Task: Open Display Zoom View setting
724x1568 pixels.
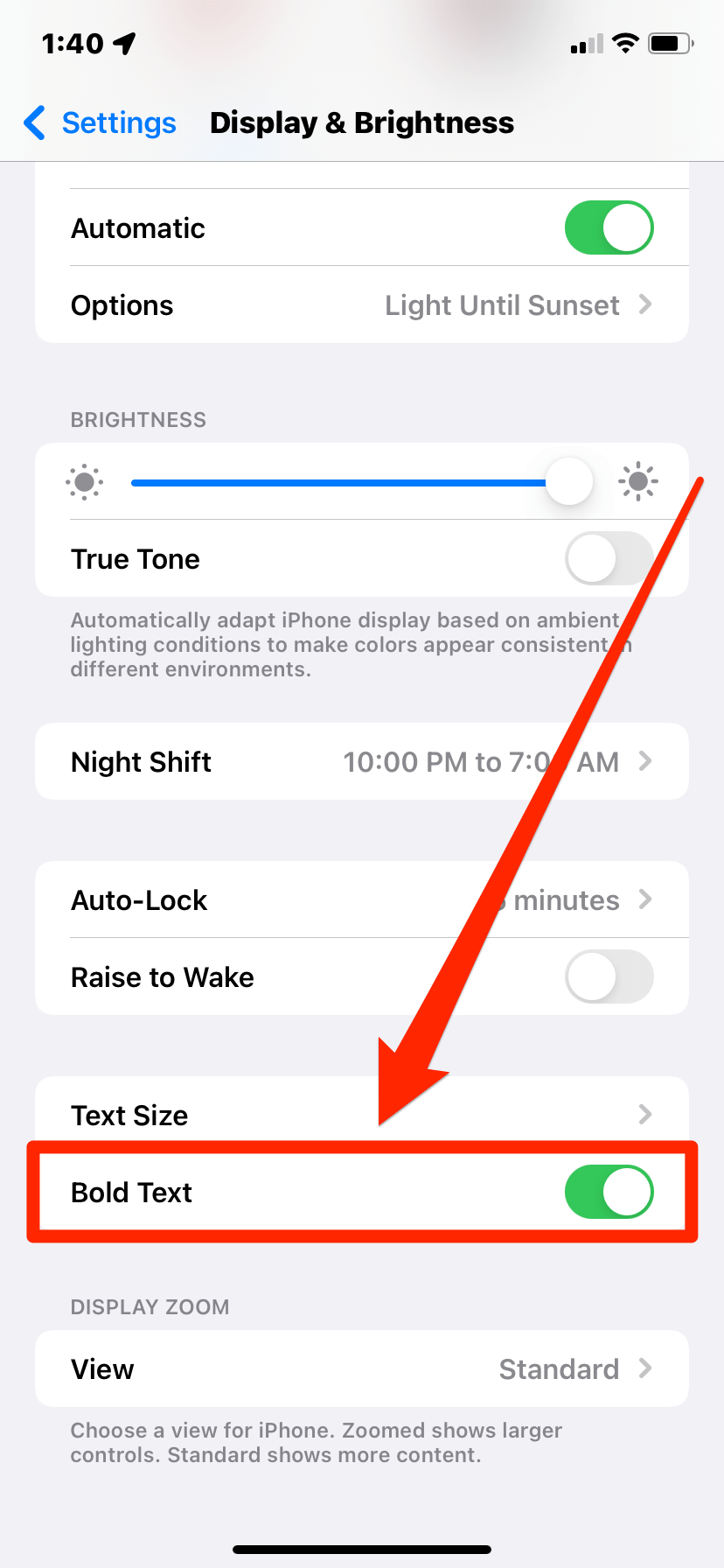Action: [362, 1368]
